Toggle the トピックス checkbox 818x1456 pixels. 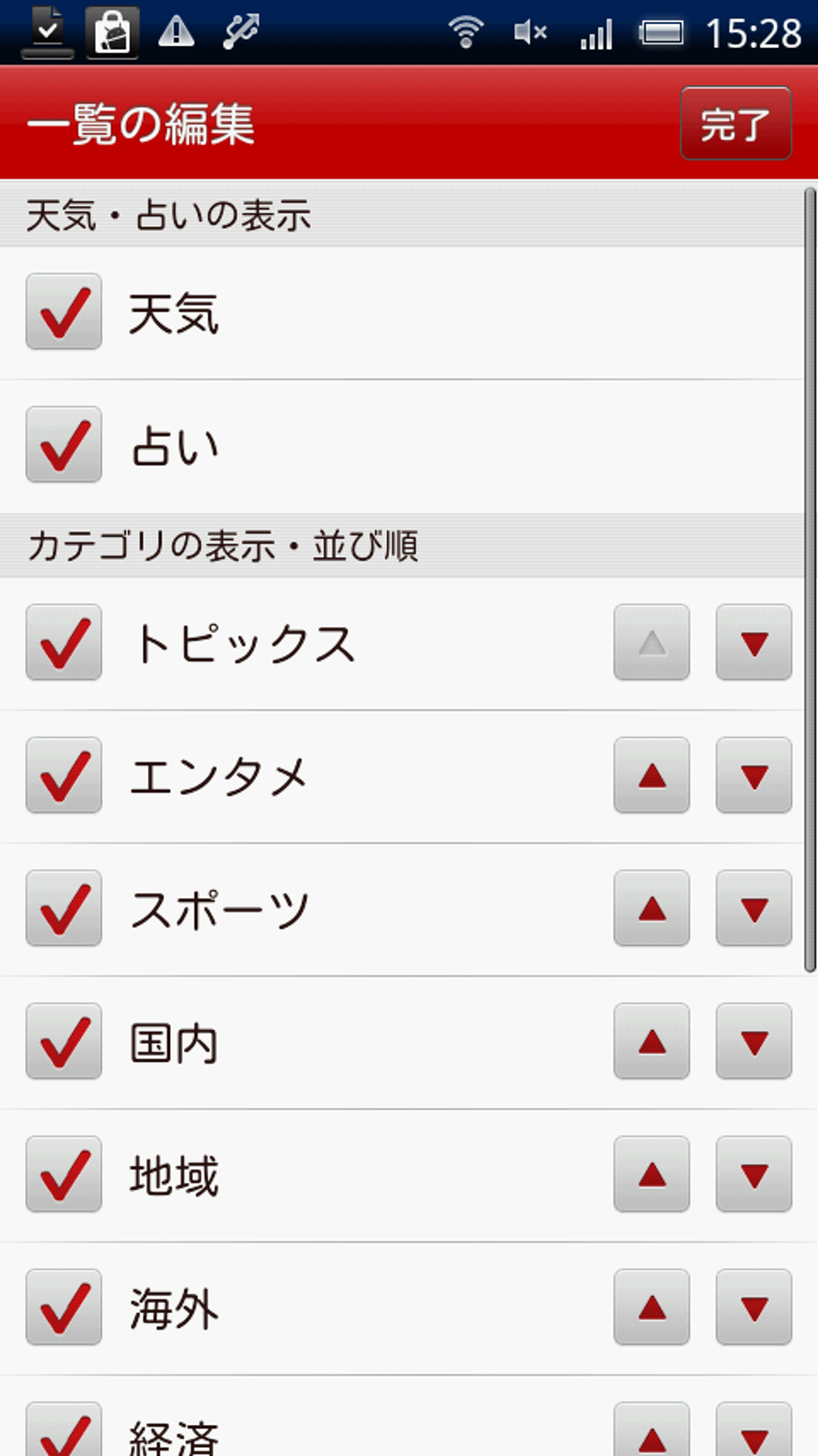click(x=64, y=643)
